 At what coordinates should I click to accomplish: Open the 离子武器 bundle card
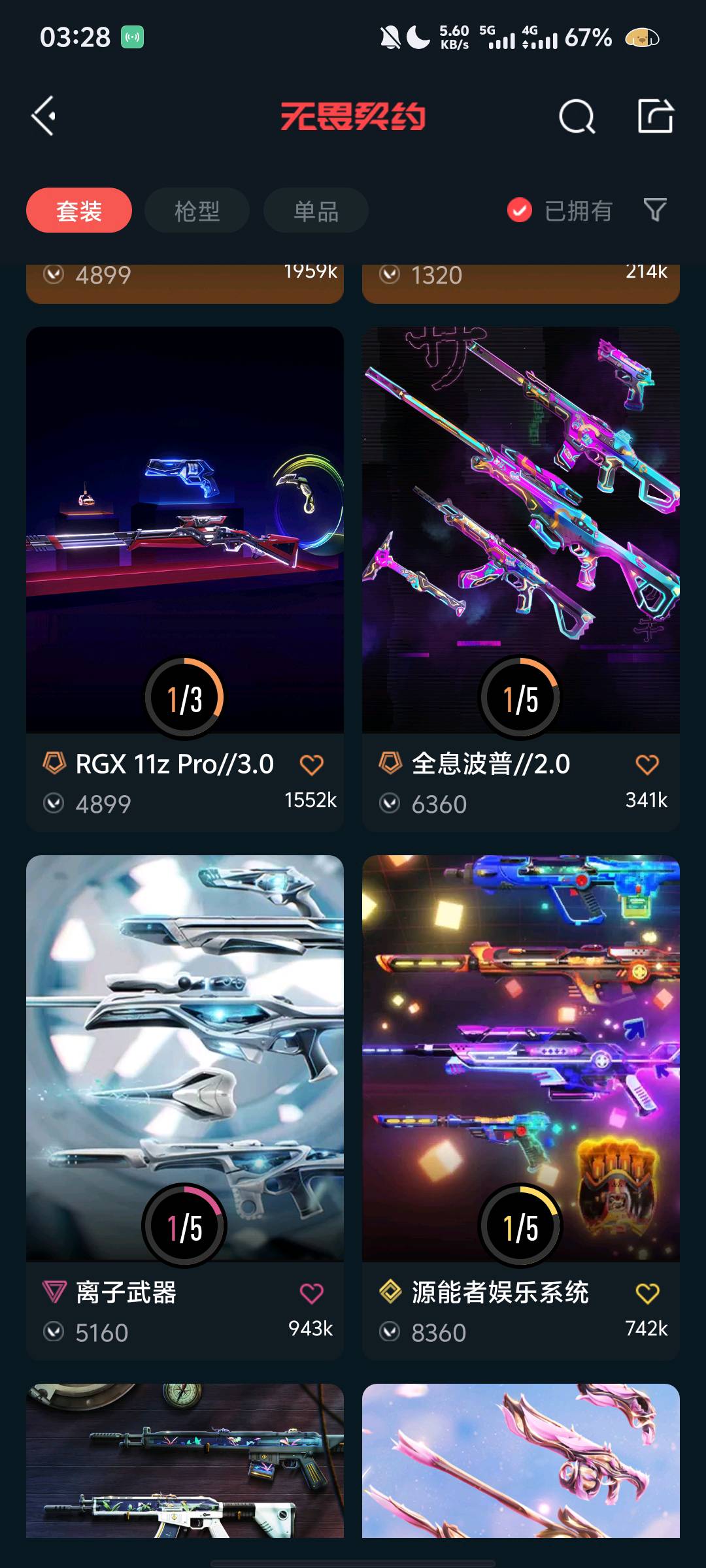(x=185, y=1107)
